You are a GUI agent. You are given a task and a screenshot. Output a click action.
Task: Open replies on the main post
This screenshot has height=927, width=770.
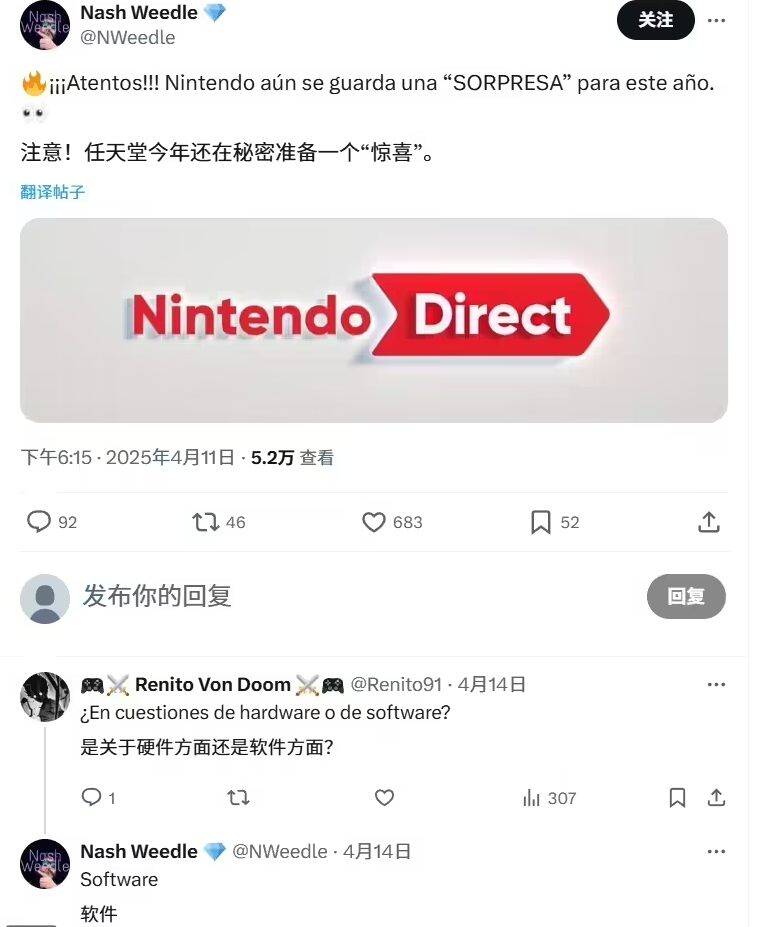[x=40, y=522]
